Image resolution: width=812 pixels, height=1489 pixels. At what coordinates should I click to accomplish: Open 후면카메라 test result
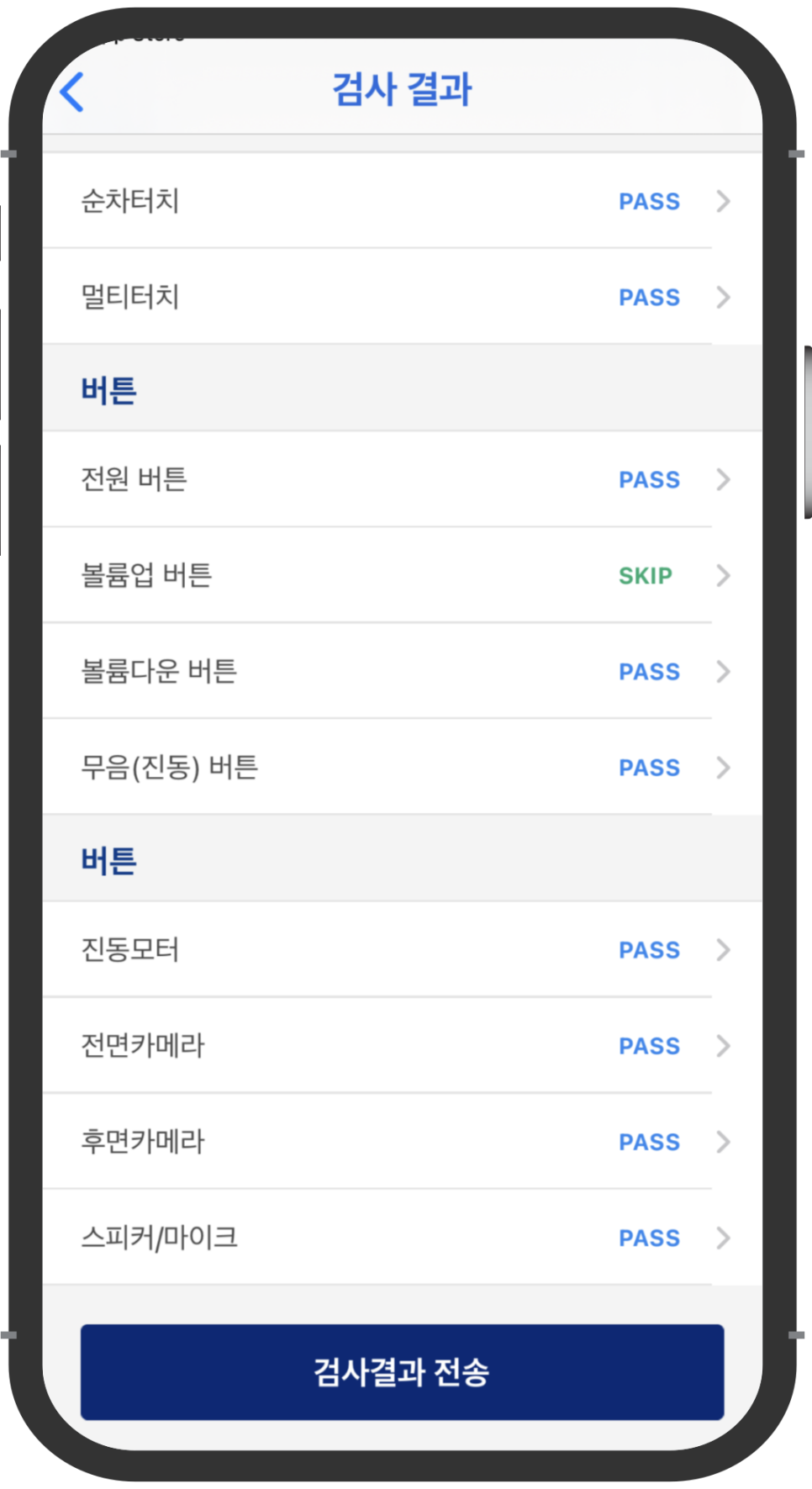click(x=403, y=1142)
